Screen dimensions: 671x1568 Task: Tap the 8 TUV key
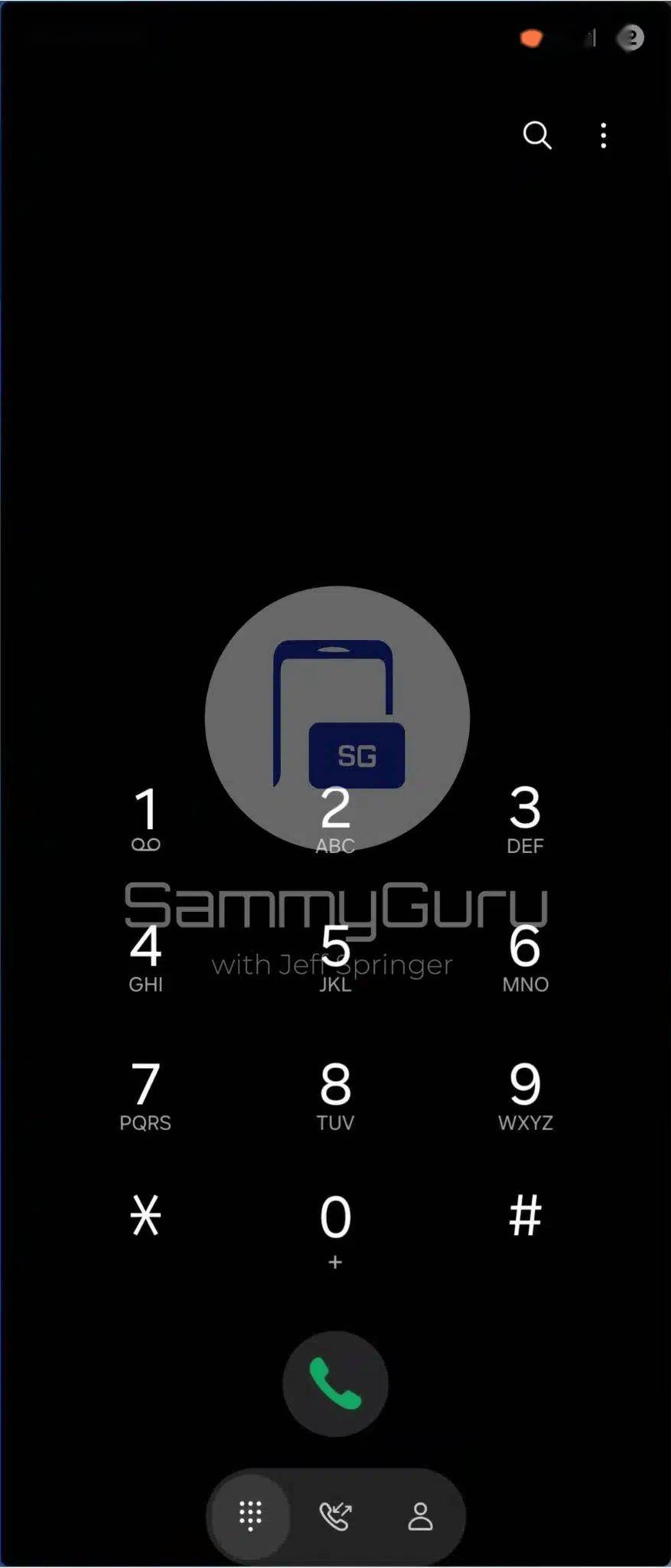[335, 1095]
